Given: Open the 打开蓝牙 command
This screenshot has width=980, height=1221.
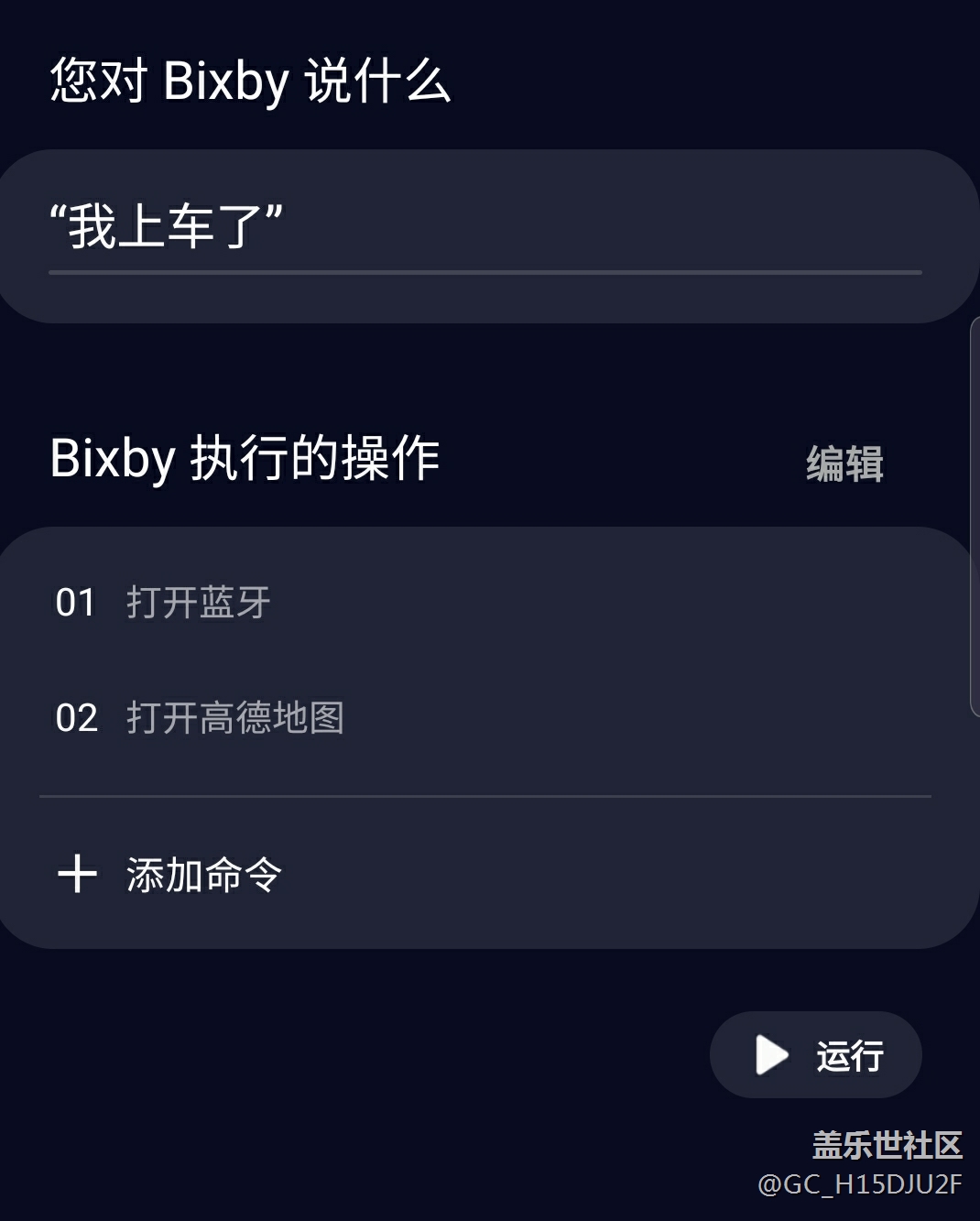Looking at the screenshot, I should pyautogui.click(x=198, y=603).
